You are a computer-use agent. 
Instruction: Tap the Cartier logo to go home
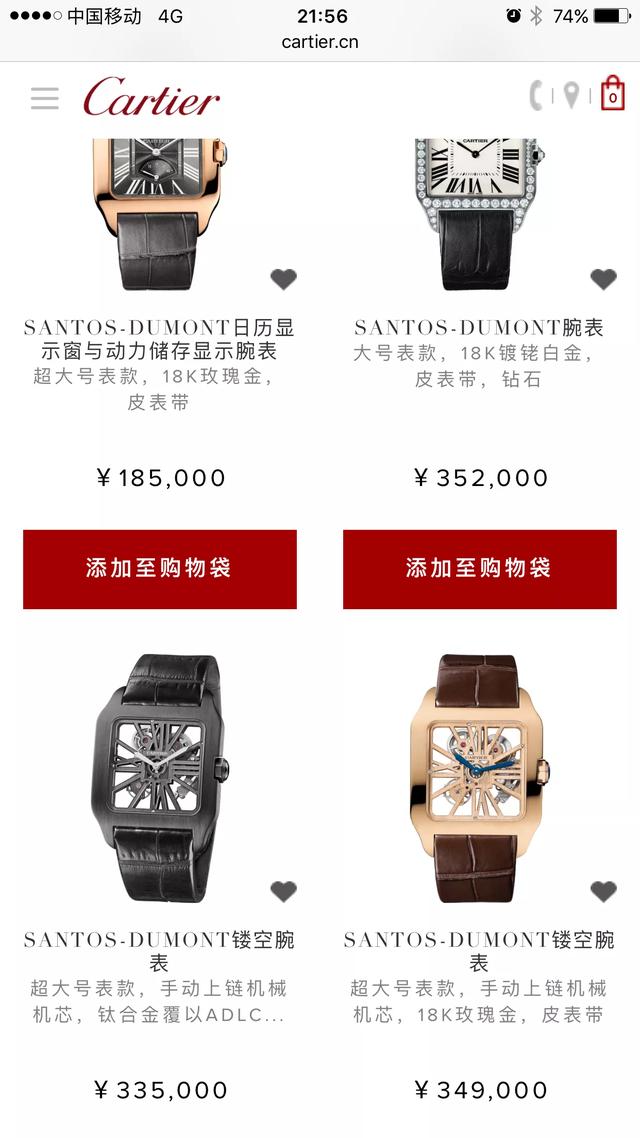[152, 98]
